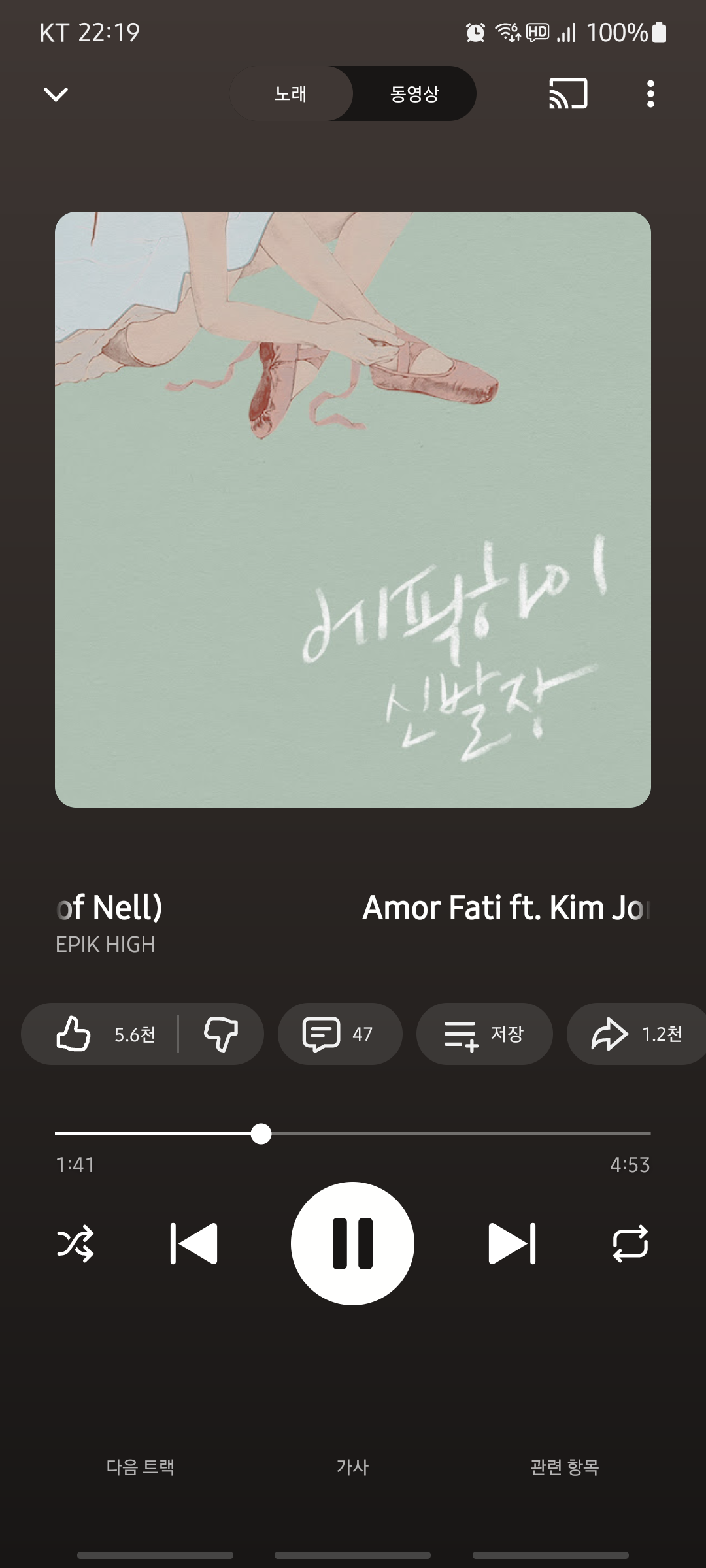Open the 가사 (lyrics) tab
Screen dimensions: 706x1568
coord(352,1467)
